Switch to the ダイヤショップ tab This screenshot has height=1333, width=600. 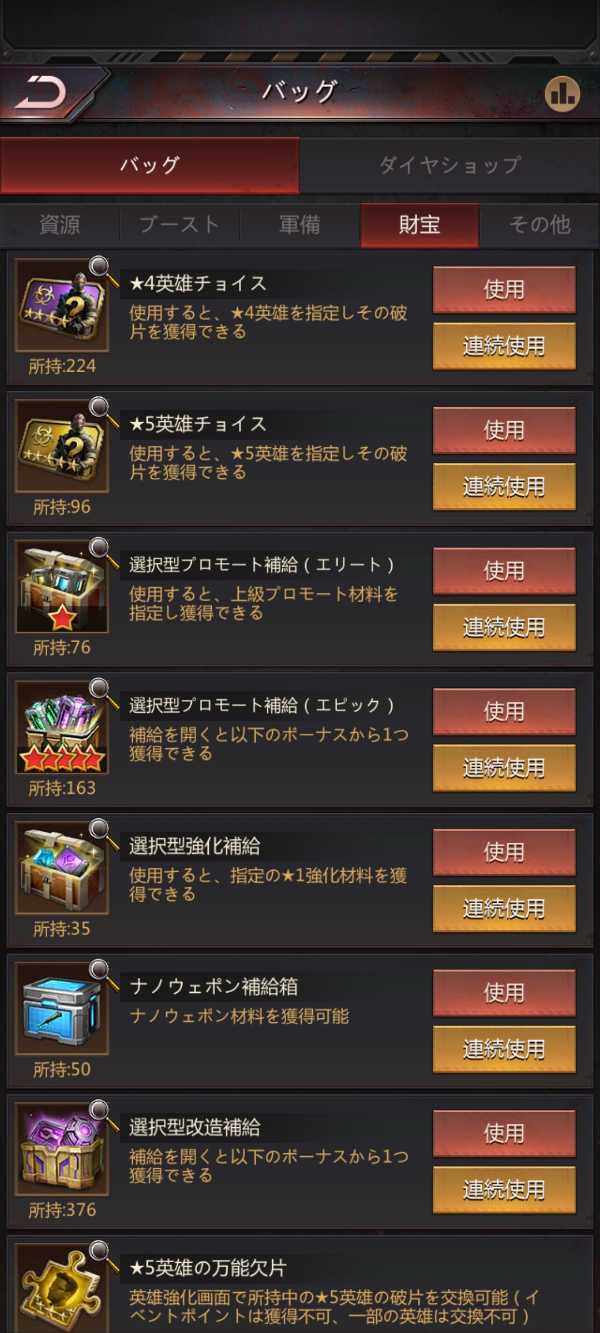tap(449, 165)
